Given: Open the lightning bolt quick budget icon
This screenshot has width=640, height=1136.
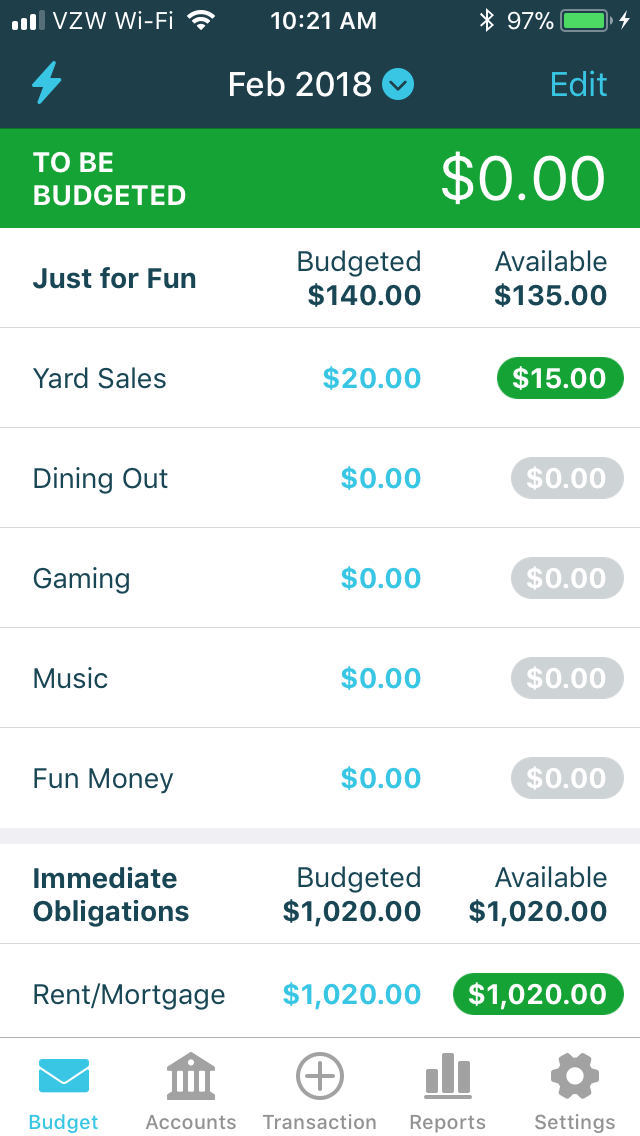Looking at the screenshot, I should (46, 83).
